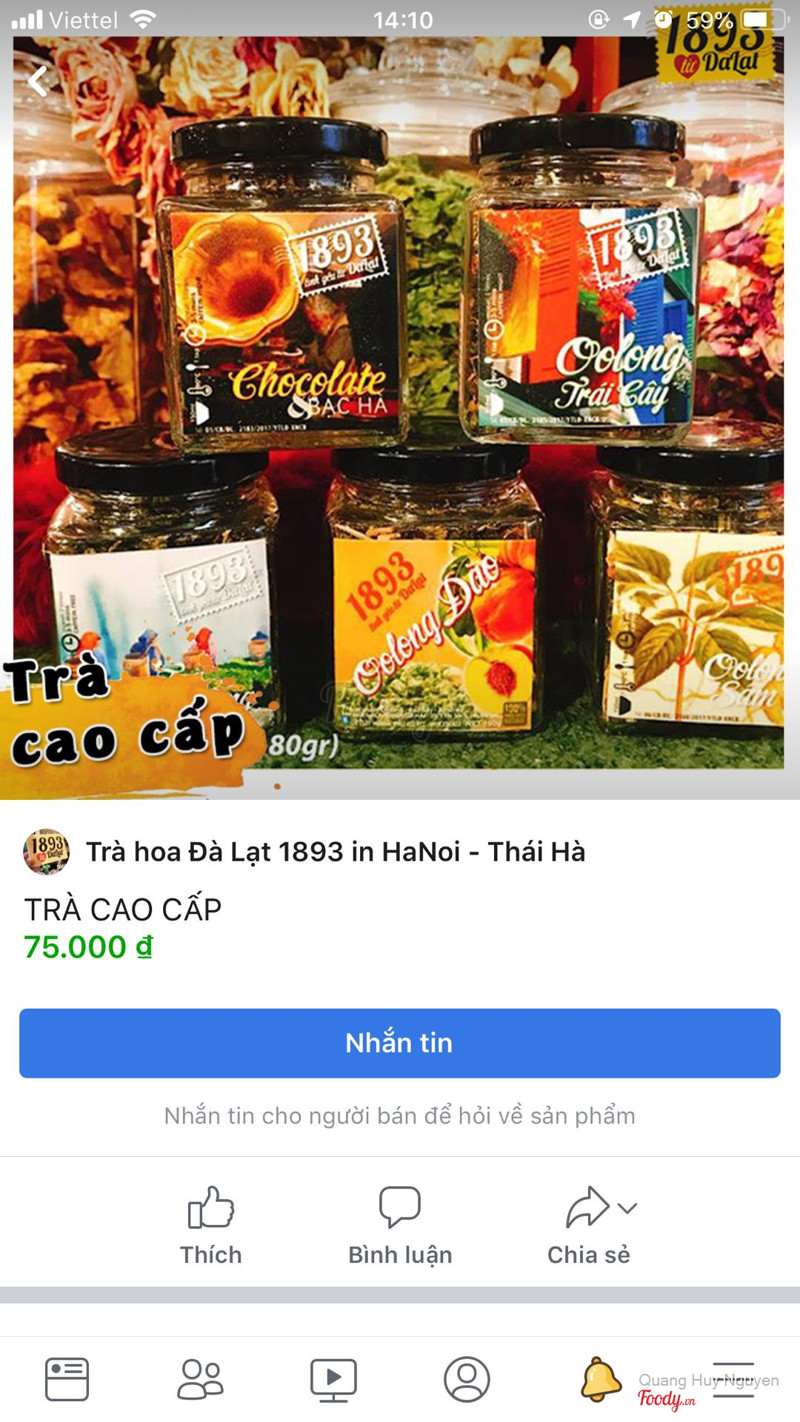This screenshot has height=1422, width=800.
Task: Switch to the Friends tab
Action: tap(200, 1380)
